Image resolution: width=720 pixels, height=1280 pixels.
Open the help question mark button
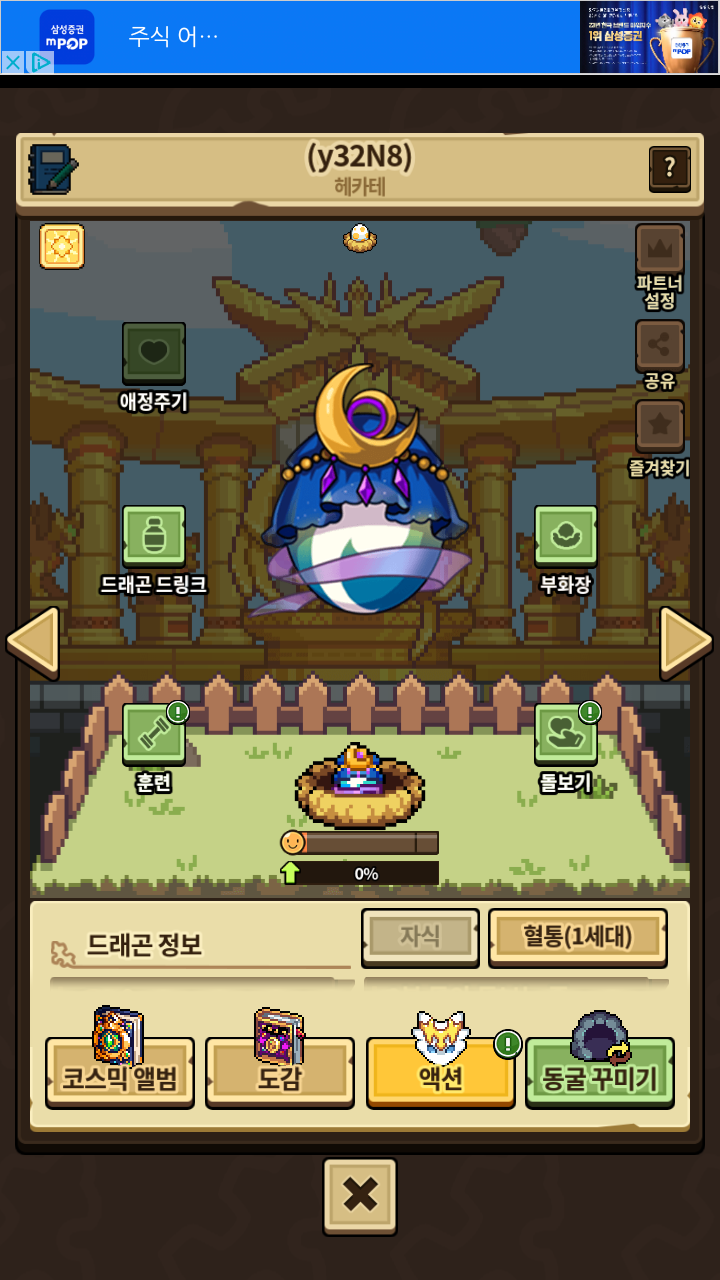669,169
